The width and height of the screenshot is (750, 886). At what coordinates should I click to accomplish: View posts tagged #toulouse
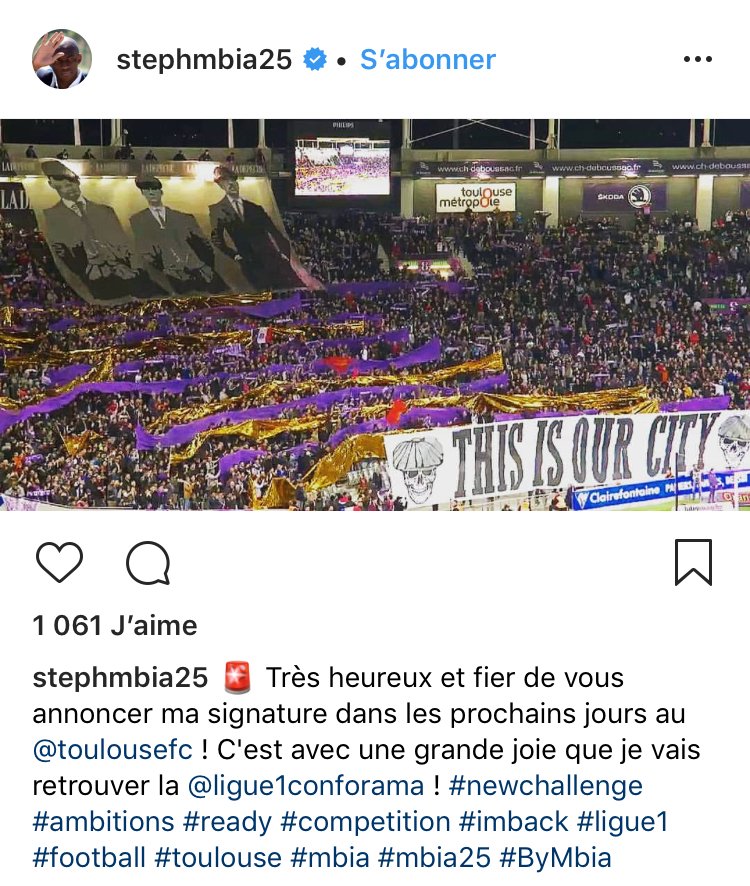pos(217,858)
